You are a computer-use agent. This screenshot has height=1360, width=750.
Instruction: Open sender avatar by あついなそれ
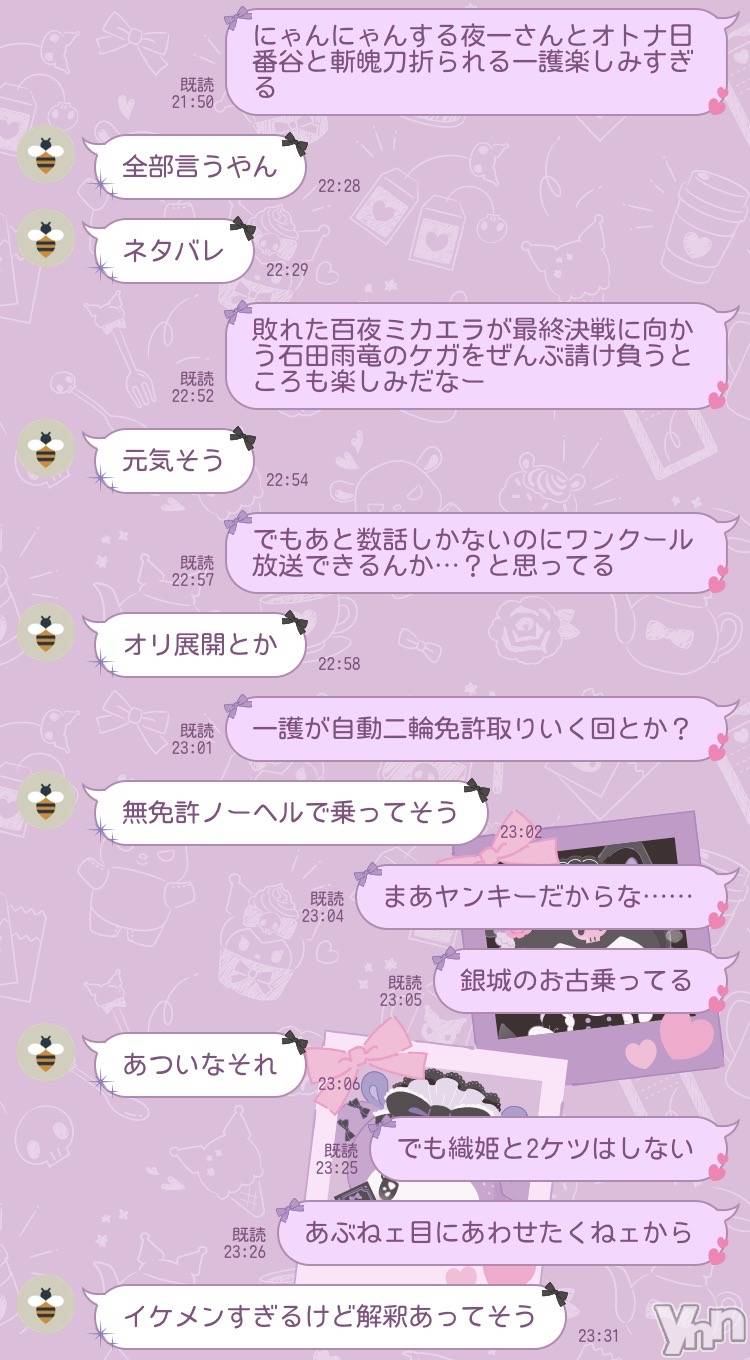46,1052
